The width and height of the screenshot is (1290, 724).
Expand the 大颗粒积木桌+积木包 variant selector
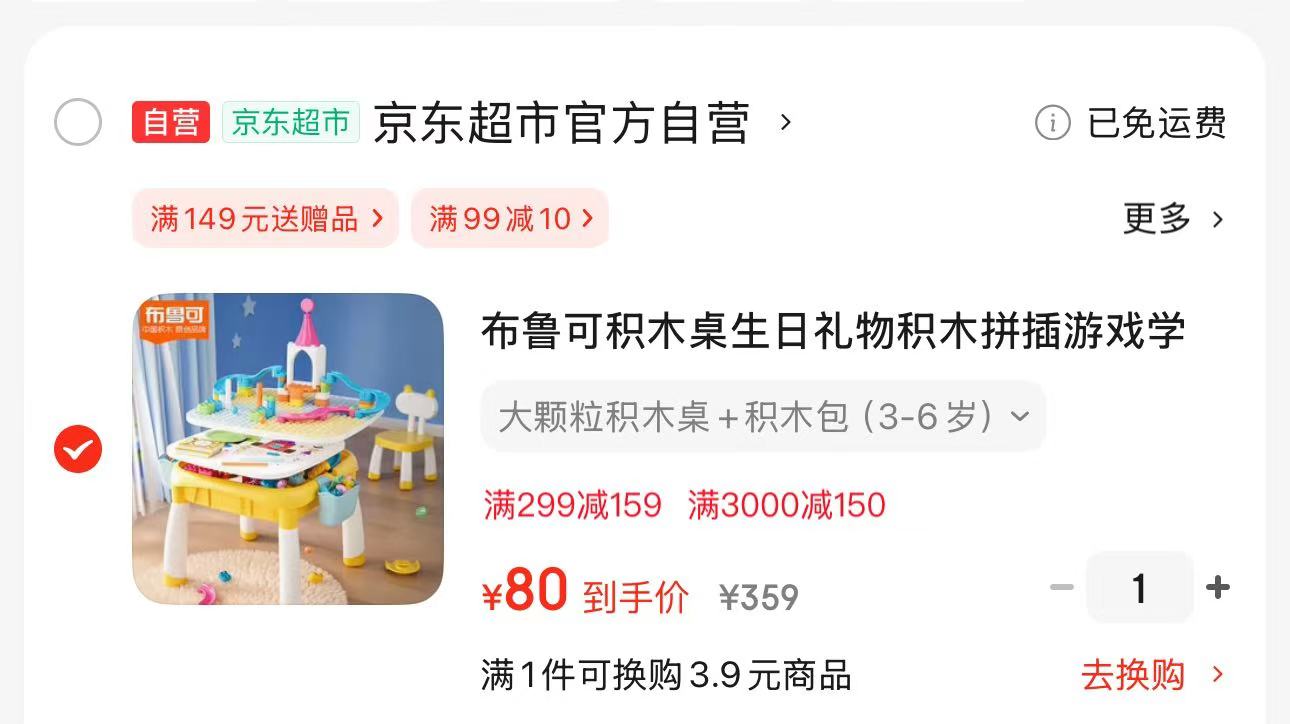click(763, 416)
